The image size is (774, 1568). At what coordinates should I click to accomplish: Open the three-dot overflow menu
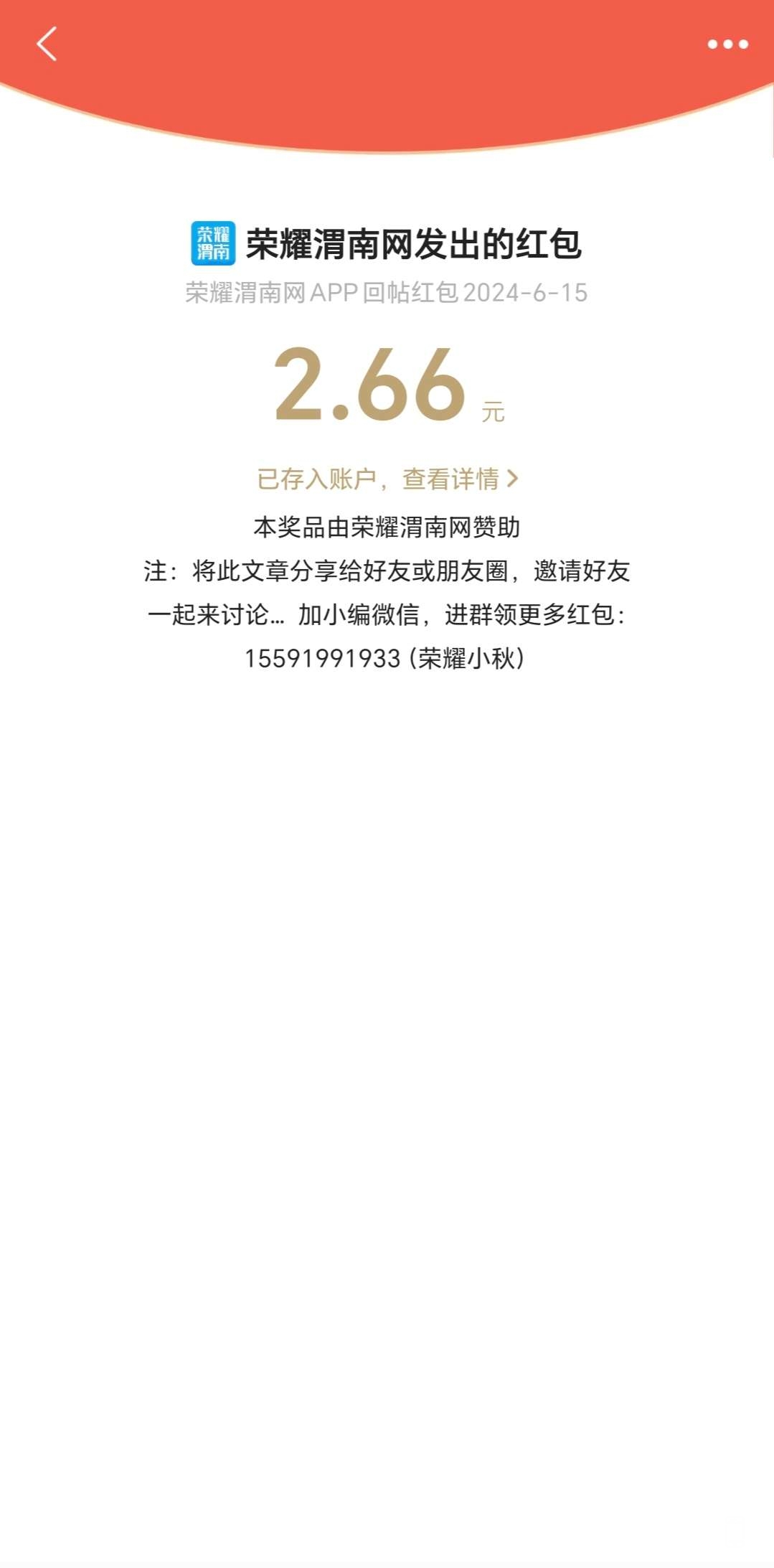coord(727,44)
